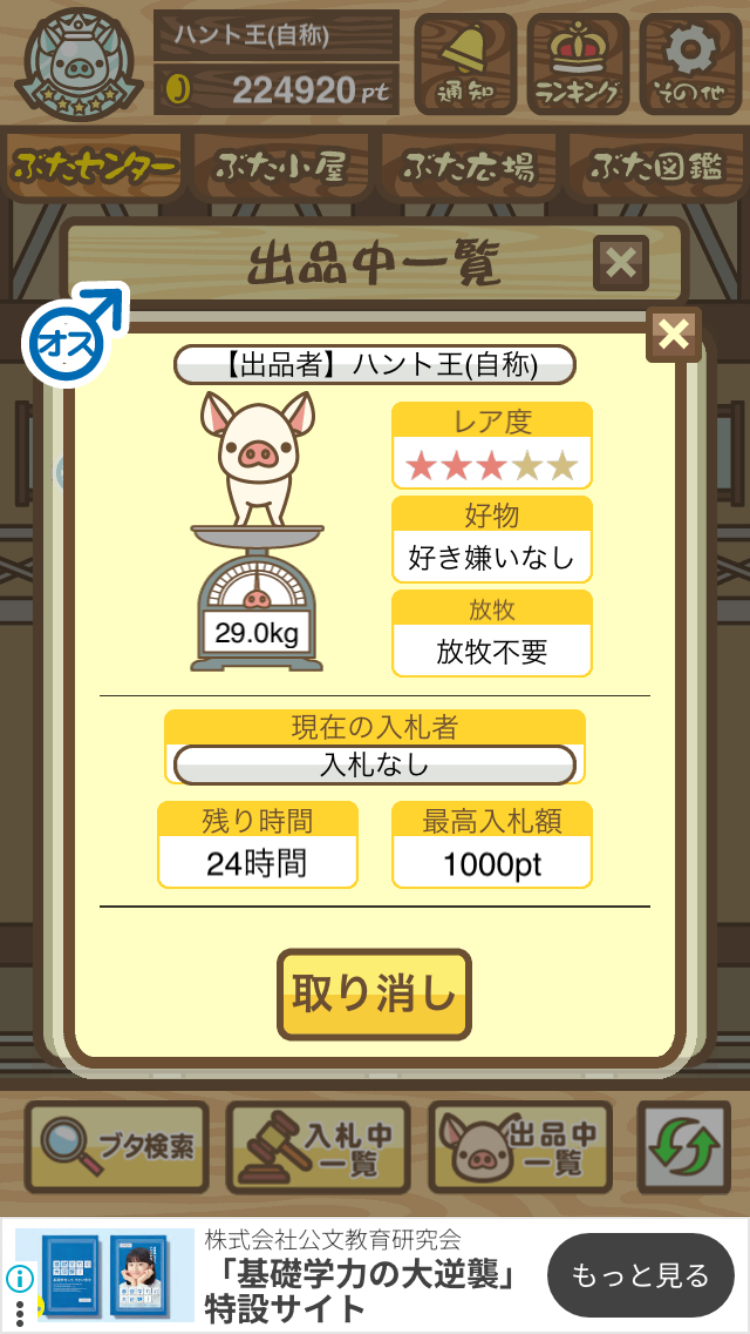Screen dimensions: 750x1334
Task: Show the 出品中一覧 listings button
Action: pos(521,1147)
